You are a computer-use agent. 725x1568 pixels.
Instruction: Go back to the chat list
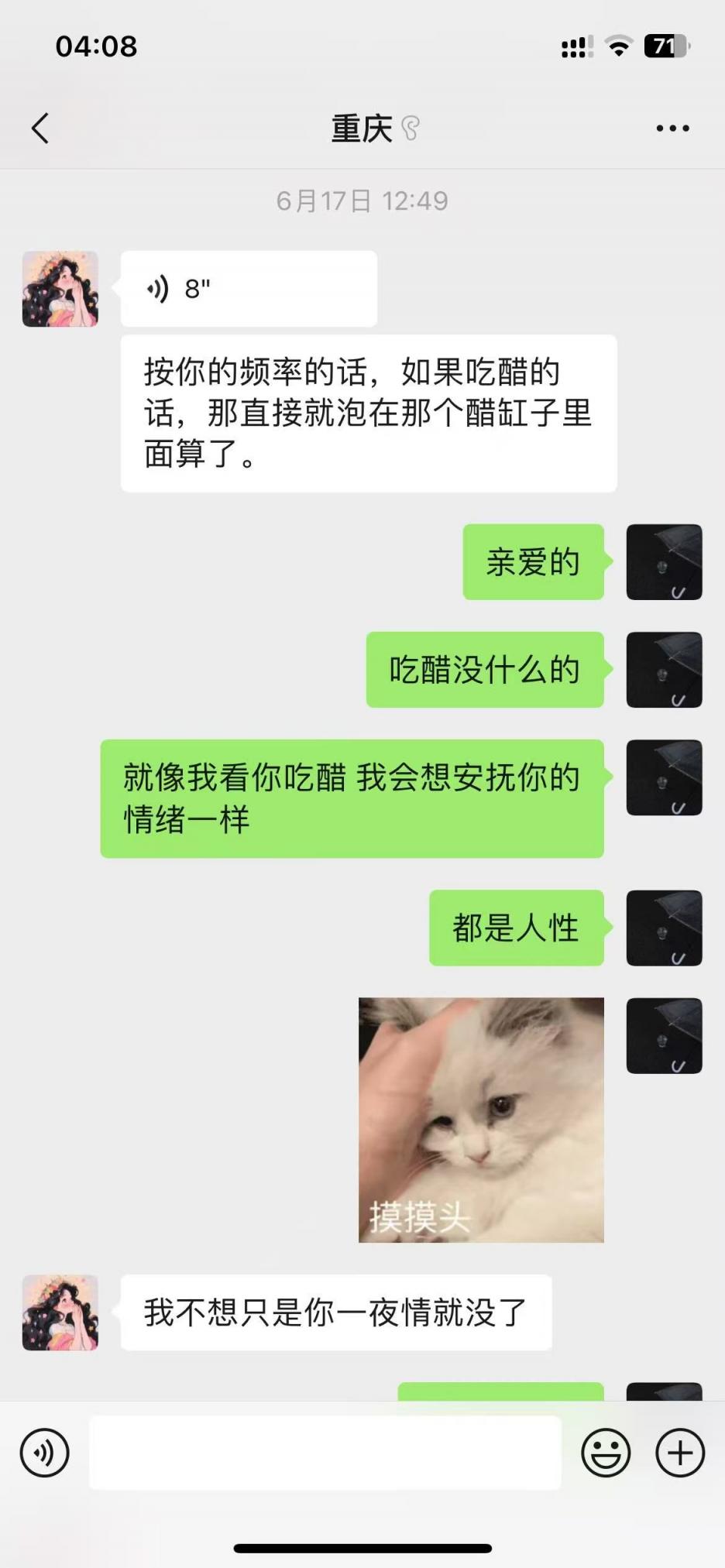[40, 129]
